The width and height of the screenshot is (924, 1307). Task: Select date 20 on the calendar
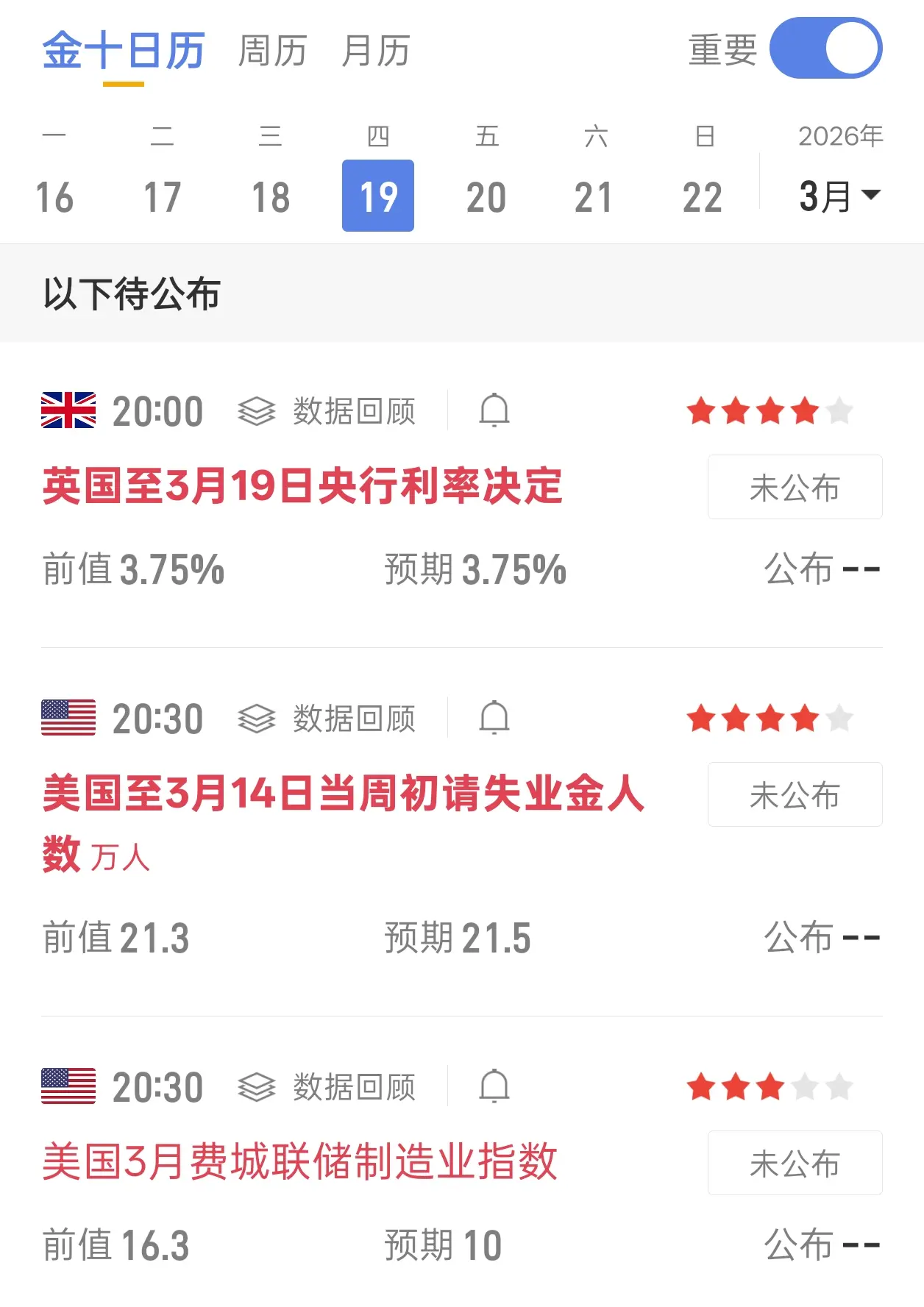(x=486, y=196)
